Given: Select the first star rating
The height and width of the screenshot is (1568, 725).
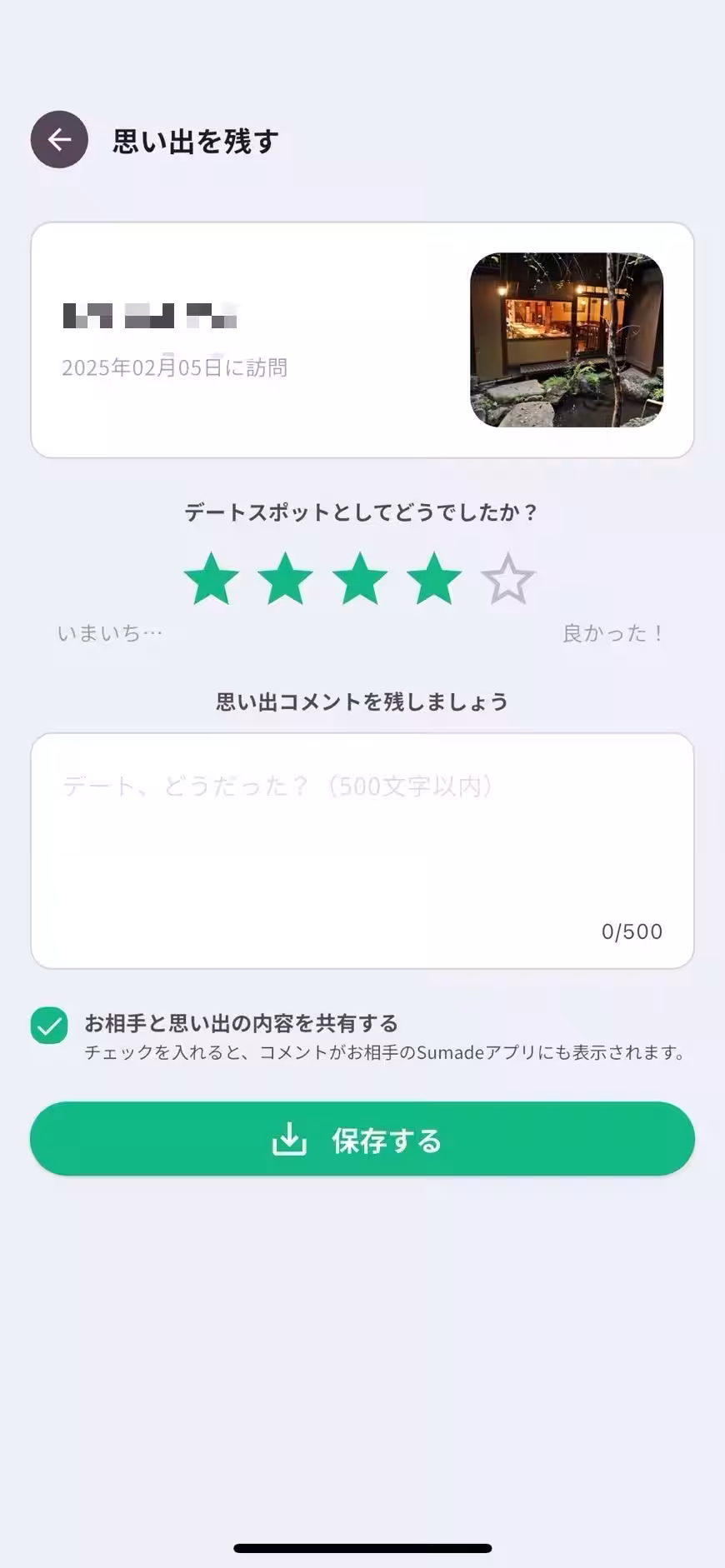Looking at the screenshot, I should tap(211, 577).
